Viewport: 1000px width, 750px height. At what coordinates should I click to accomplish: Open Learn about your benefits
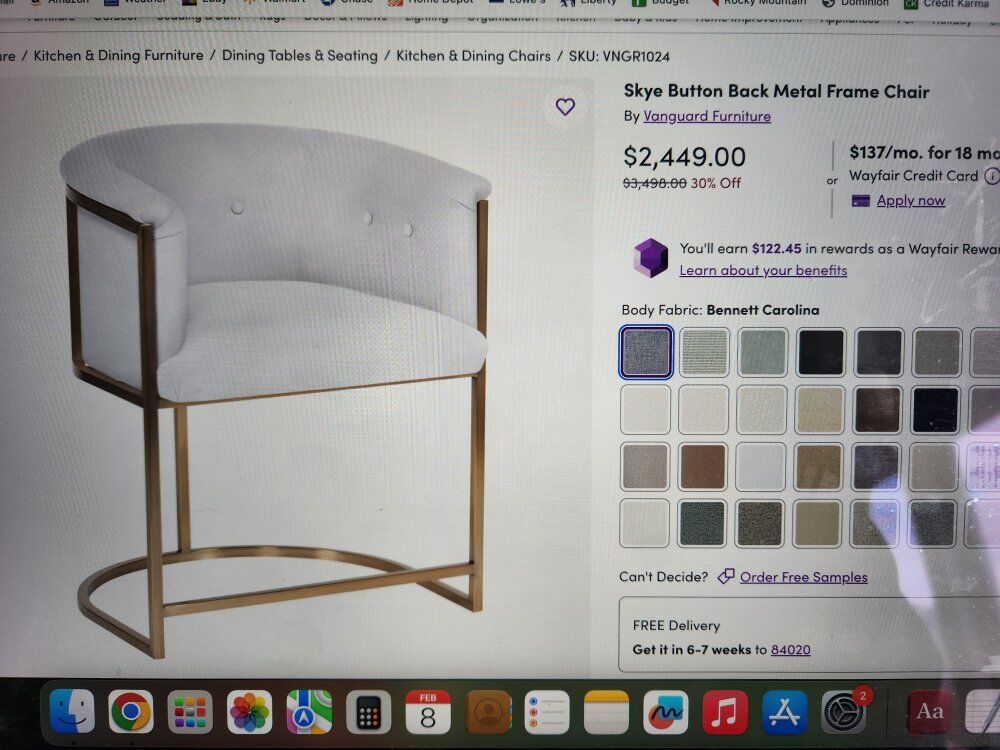tap(763, 270)
